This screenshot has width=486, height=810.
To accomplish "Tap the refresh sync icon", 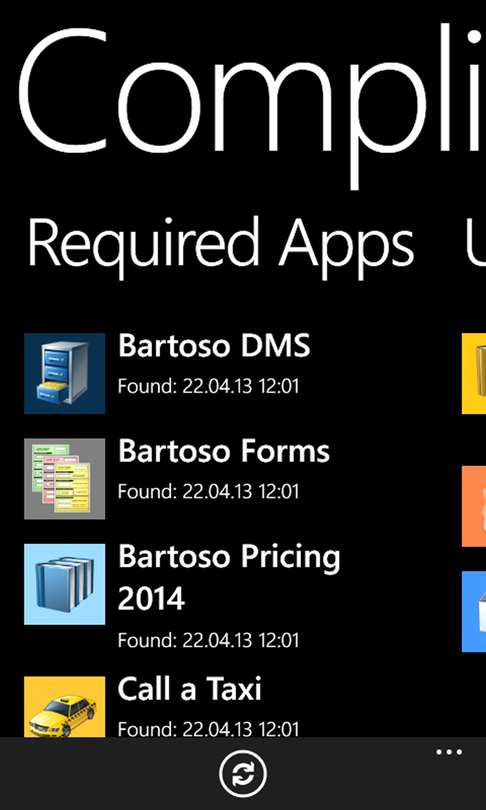I will pos(243,774).
